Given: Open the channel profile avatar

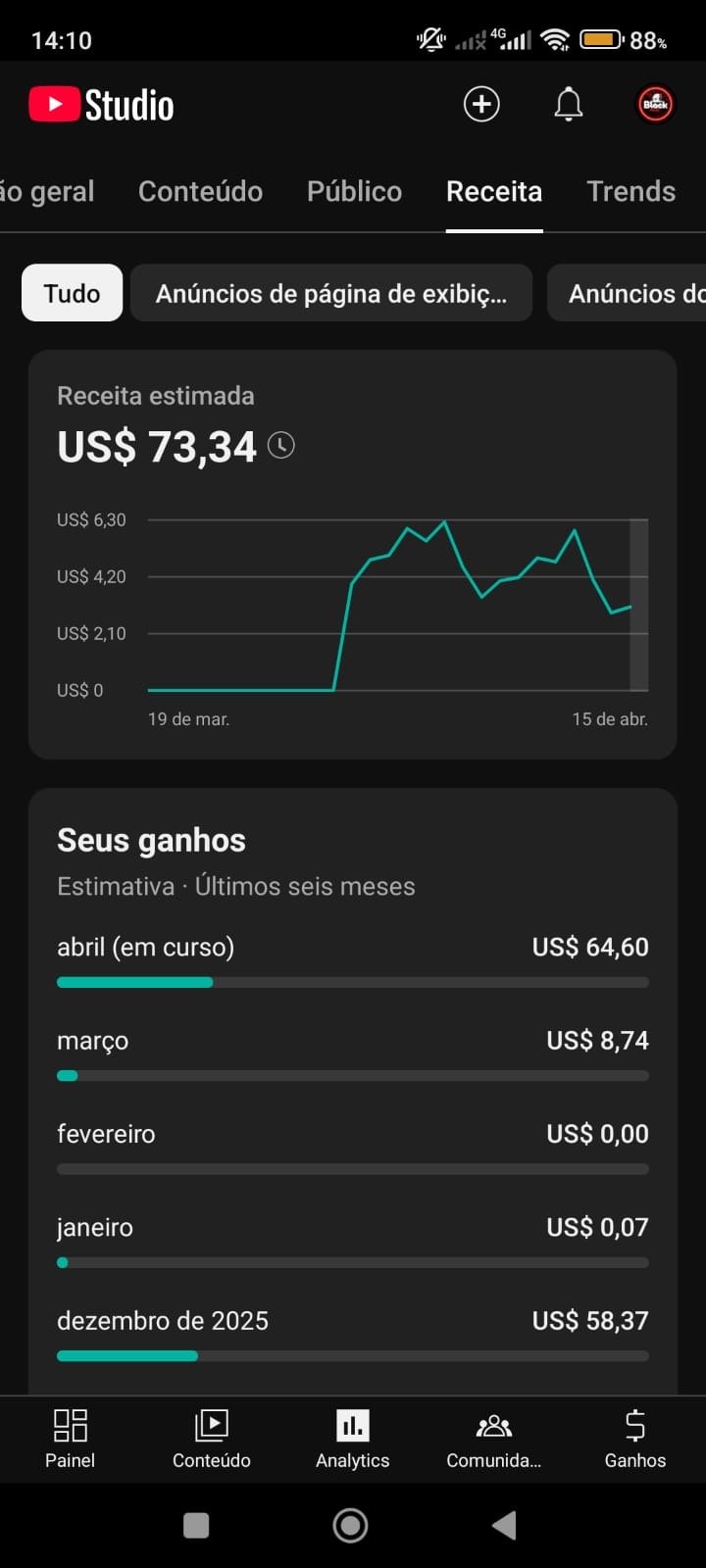Looking at the screenshot, I should pos(655,104).
